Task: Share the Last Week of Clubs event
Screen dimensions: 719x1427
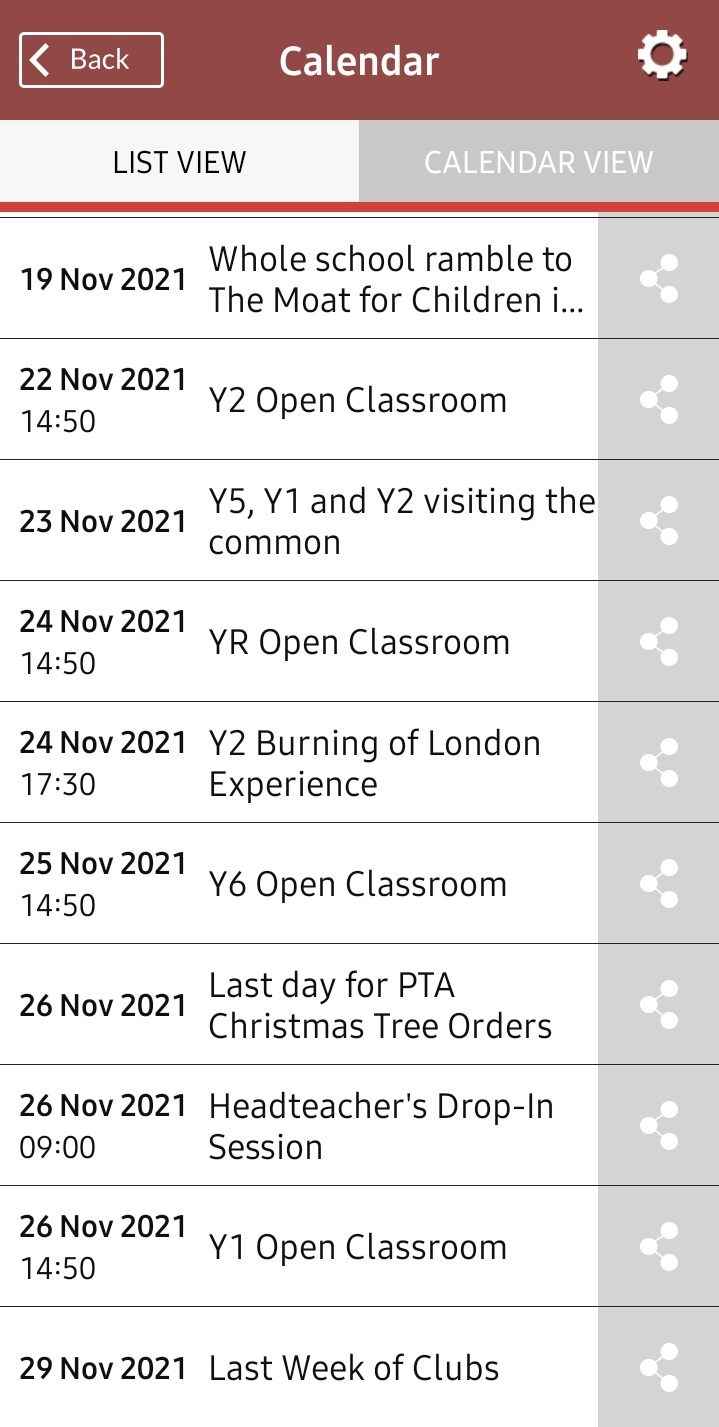Action: 659,1367
